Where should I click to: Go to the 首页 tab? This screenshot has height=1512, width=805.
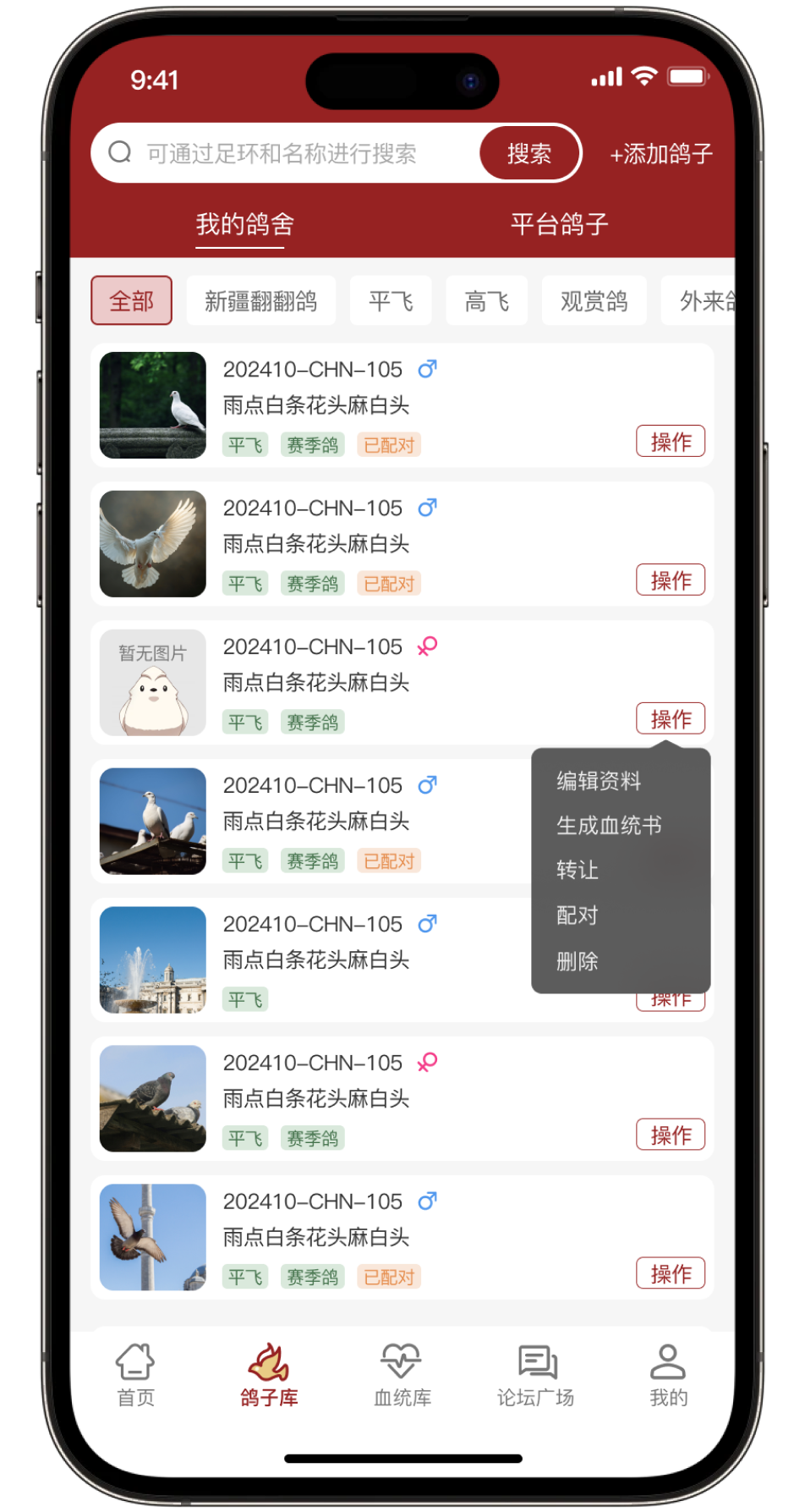tap(135, 1375)
